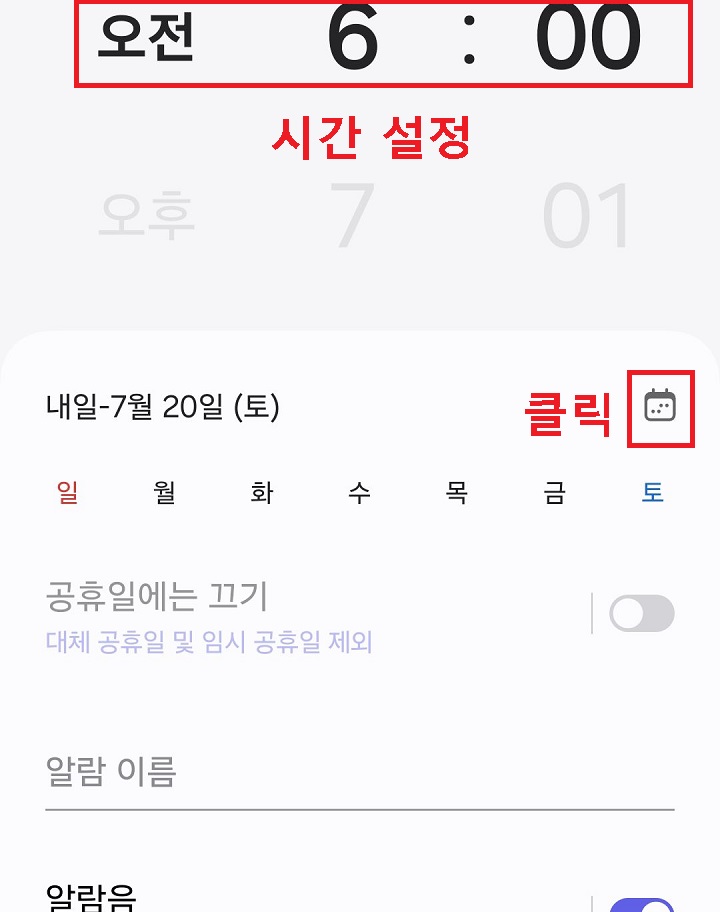720x912 pixels.
Task: Select Thursday (목) repeat day
Action: 455,493
